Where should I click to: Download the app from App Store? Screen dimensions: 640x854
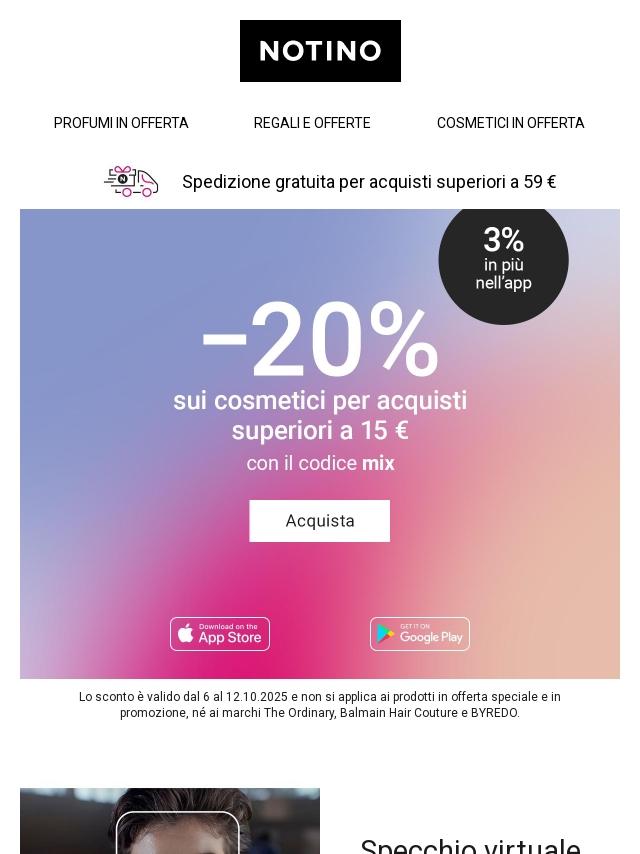220,634
